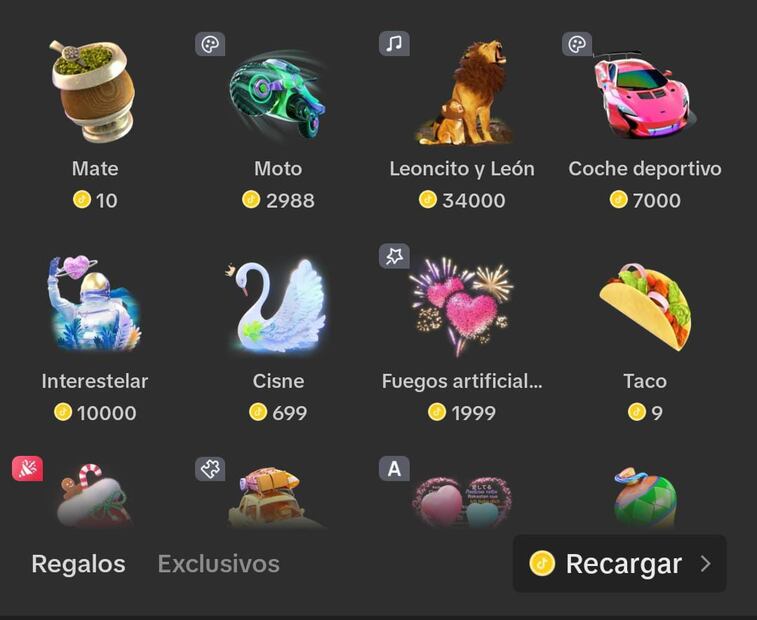Open the Regalos tab
Image resolution: width=757 pixels, height=620 pixels.
(78, 564)
